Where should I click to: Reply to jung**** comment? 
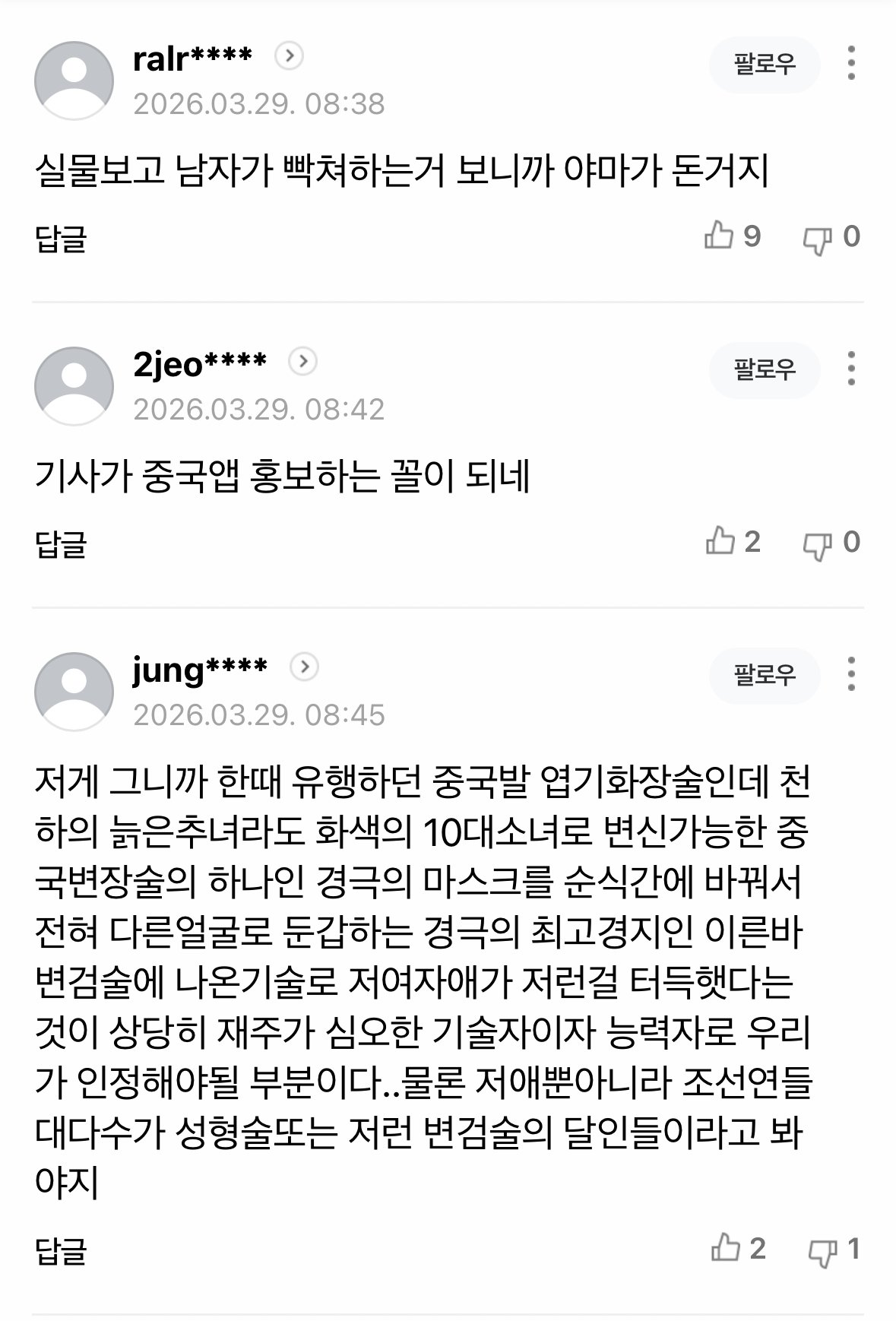pos(61,1251)
